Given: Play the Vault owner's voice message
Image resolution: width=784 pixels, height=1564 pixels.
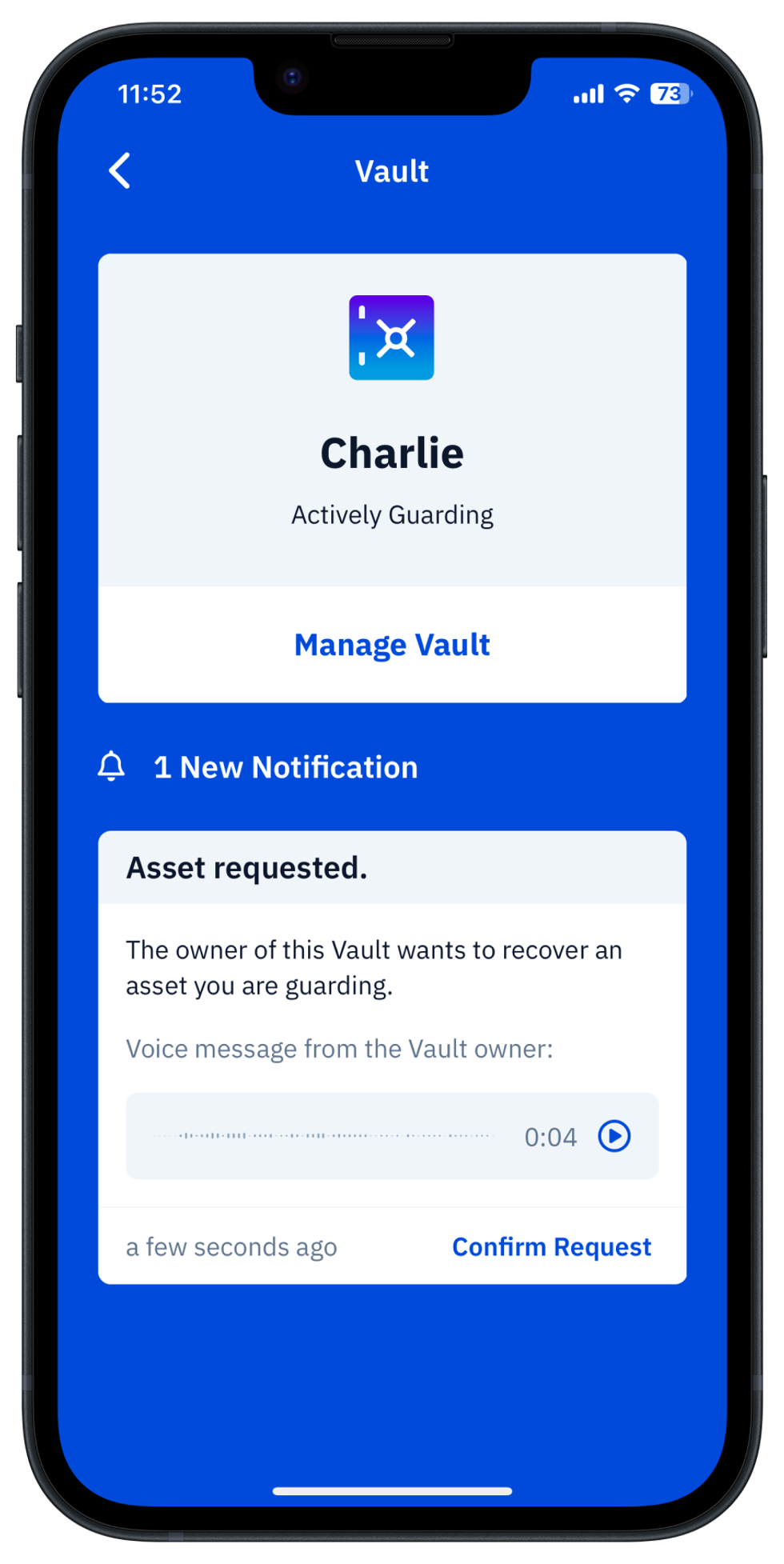Looking at the screenshot, I should tap(614, 1136).
